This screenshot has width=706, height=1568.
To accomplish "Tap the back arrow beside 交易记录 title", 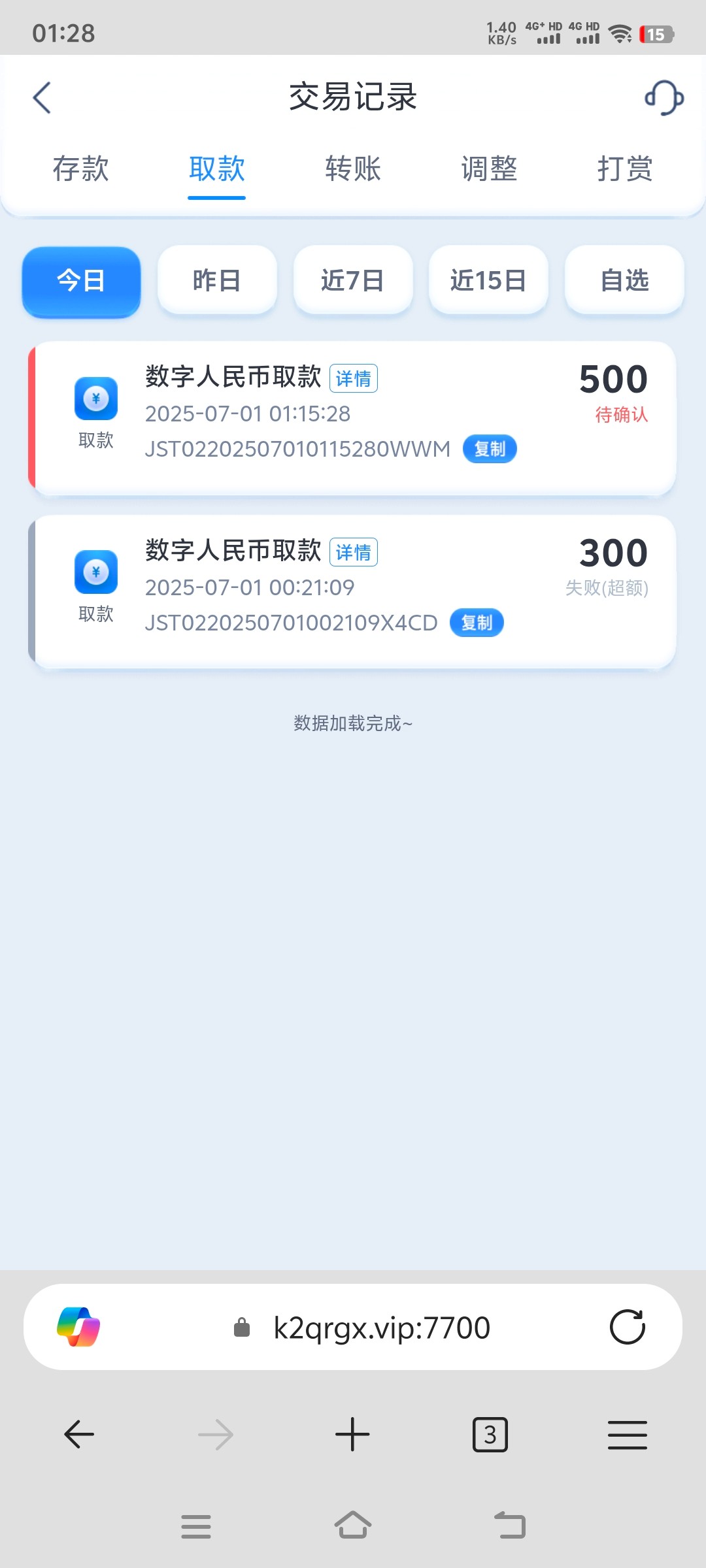I will 41,97.
